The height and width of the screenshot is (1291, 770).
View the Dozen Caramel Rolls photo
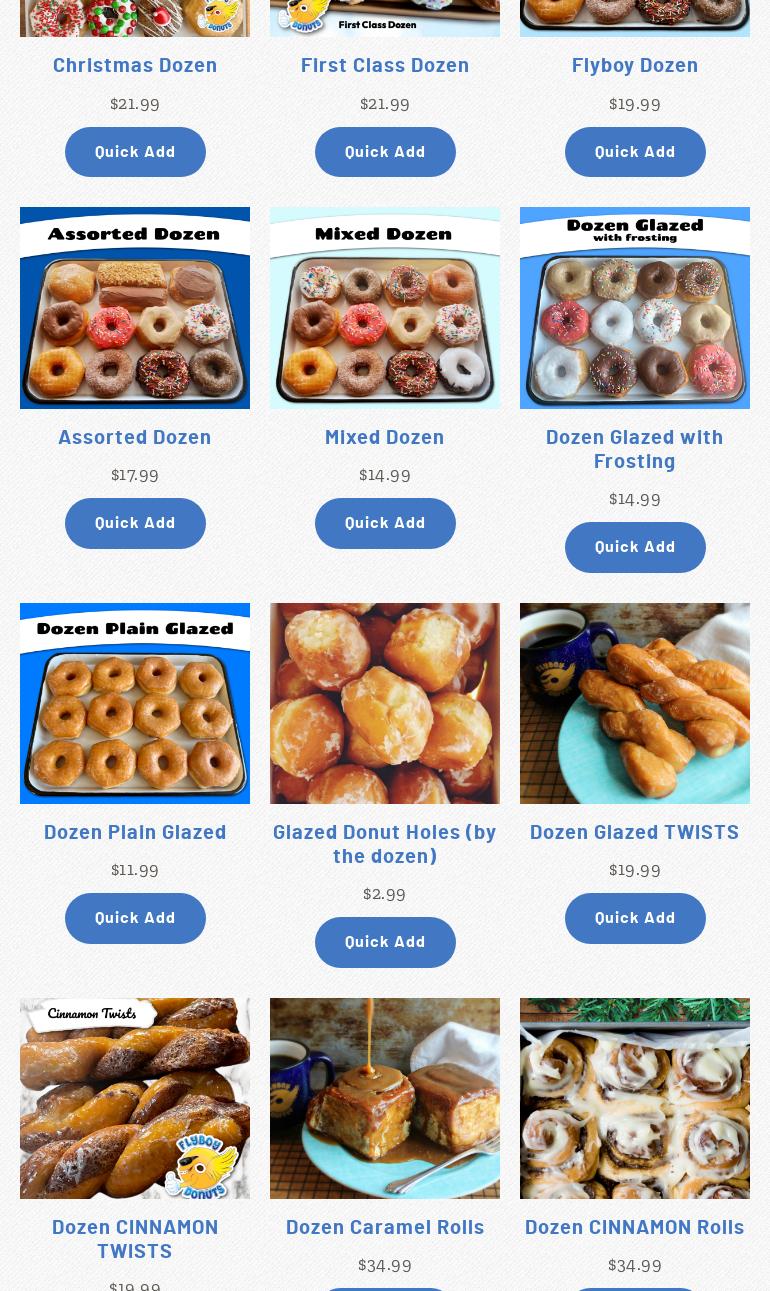click(x=385, y=1098)
